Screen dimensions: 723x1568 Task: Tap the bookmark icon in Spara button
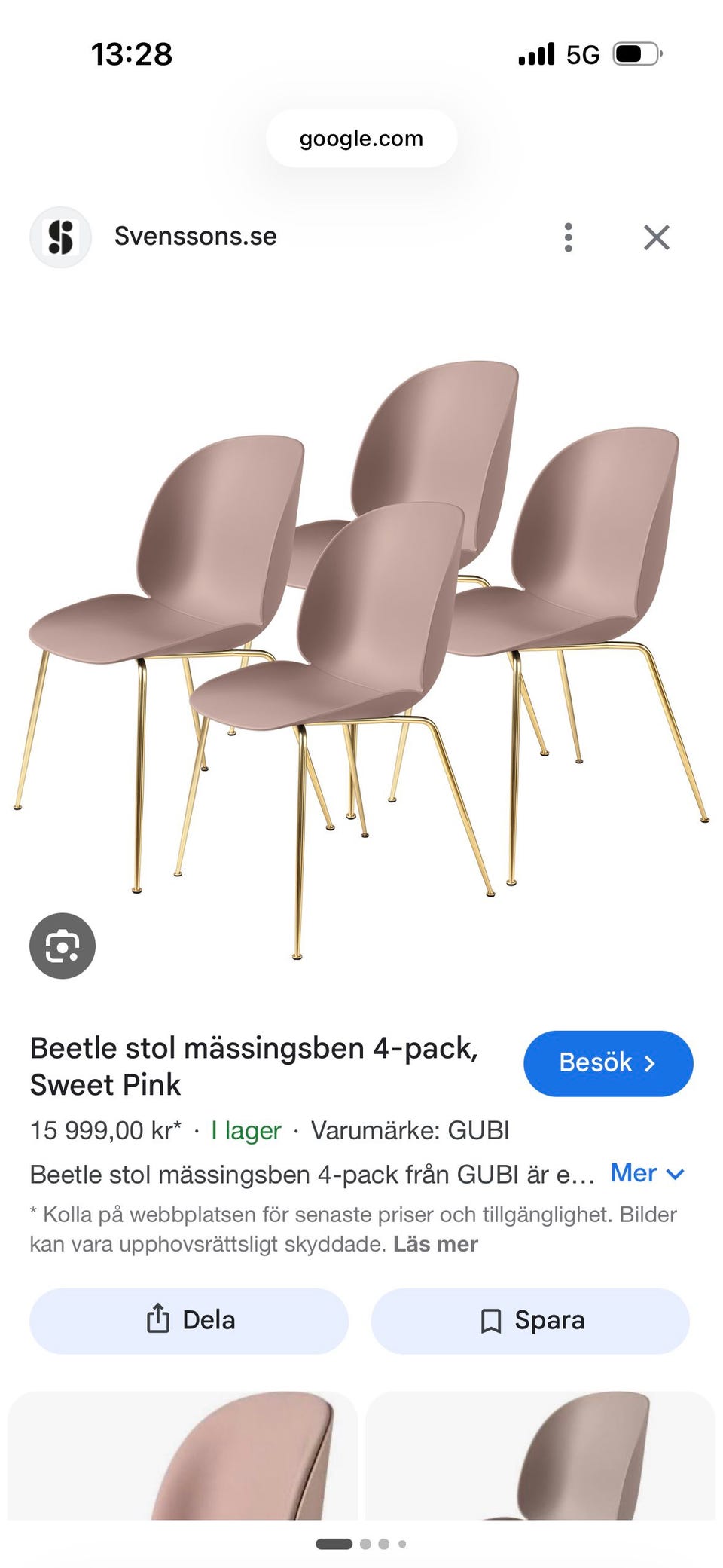click(x=491, y=1320)
